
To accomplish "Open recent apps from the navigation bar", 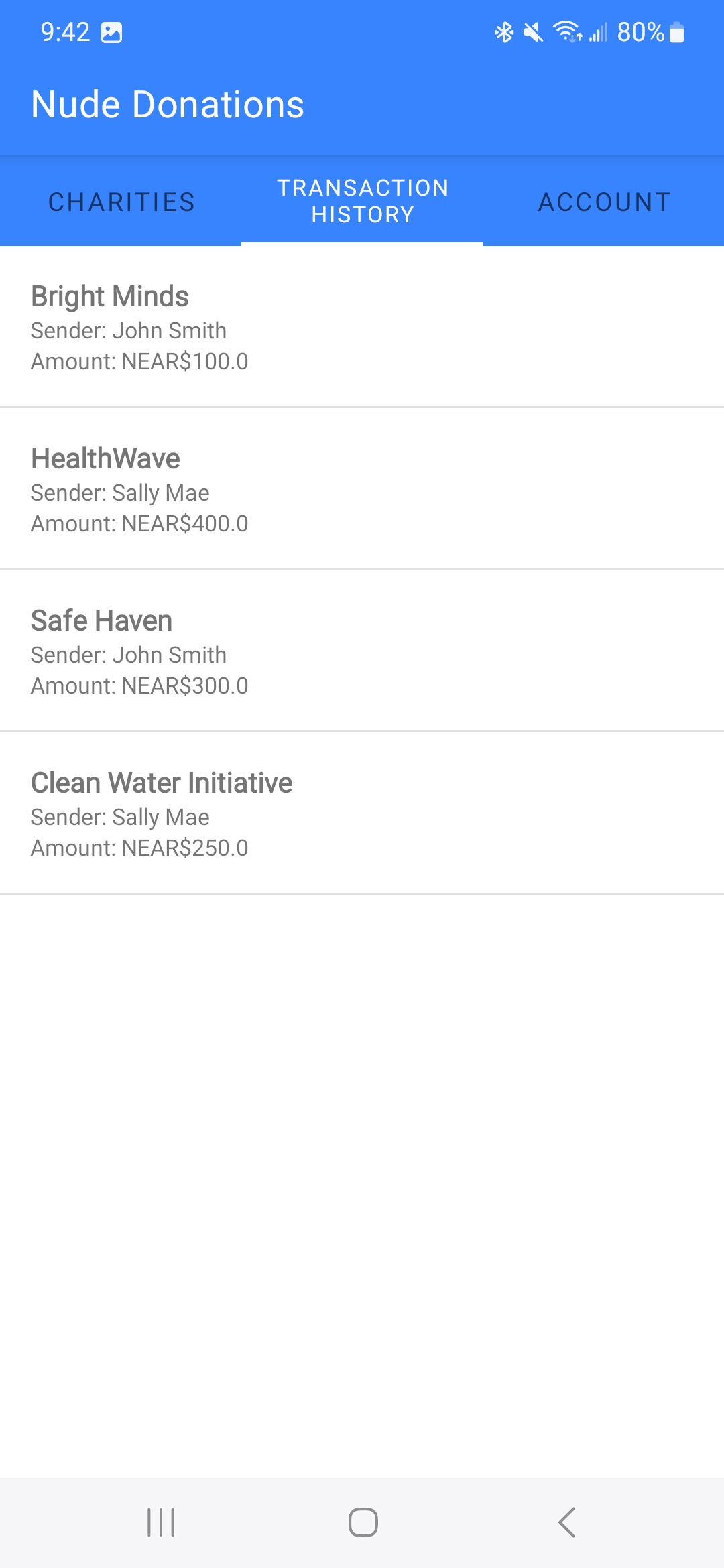I will [161, 1522].
